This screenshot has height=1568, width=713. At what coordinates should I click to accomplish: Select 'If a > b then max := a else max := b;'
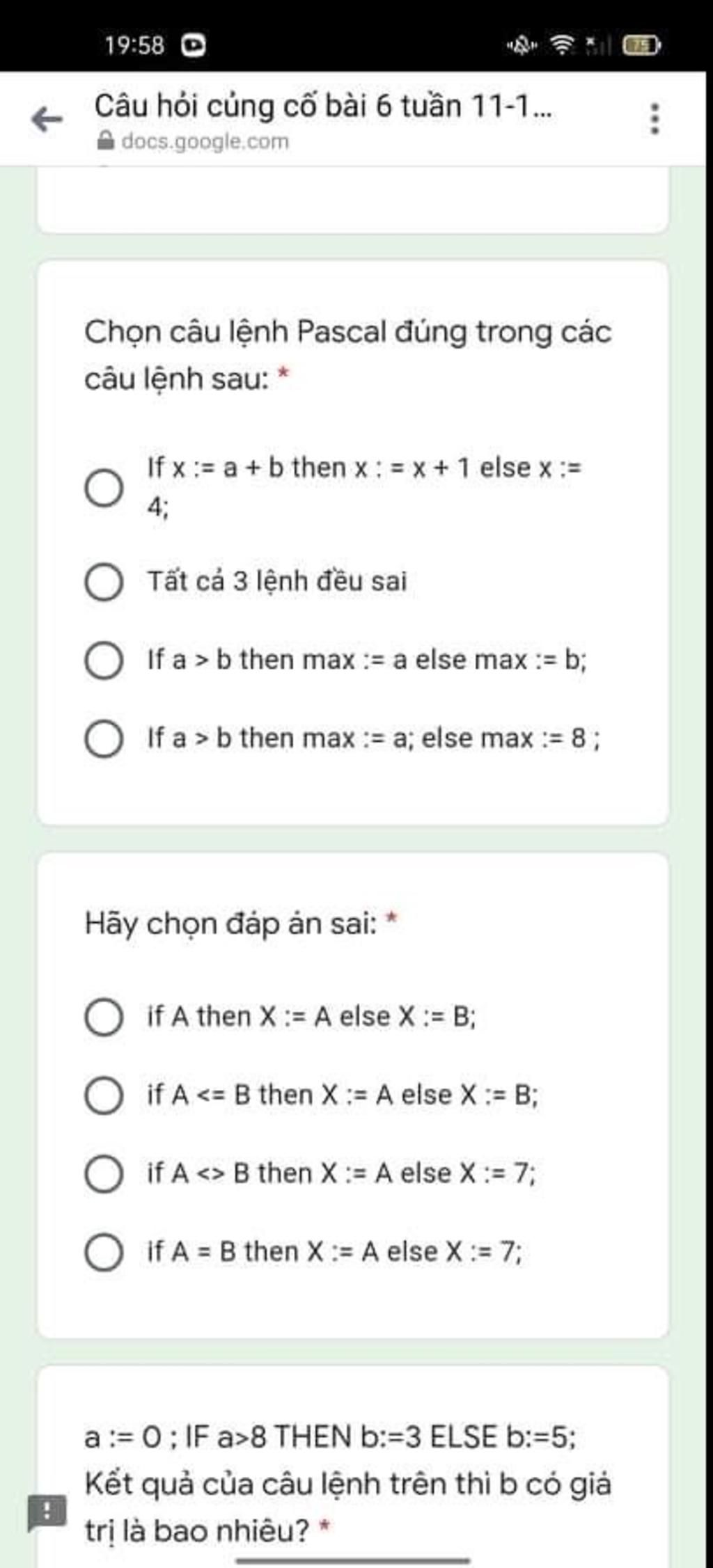[x=104, y=660]
